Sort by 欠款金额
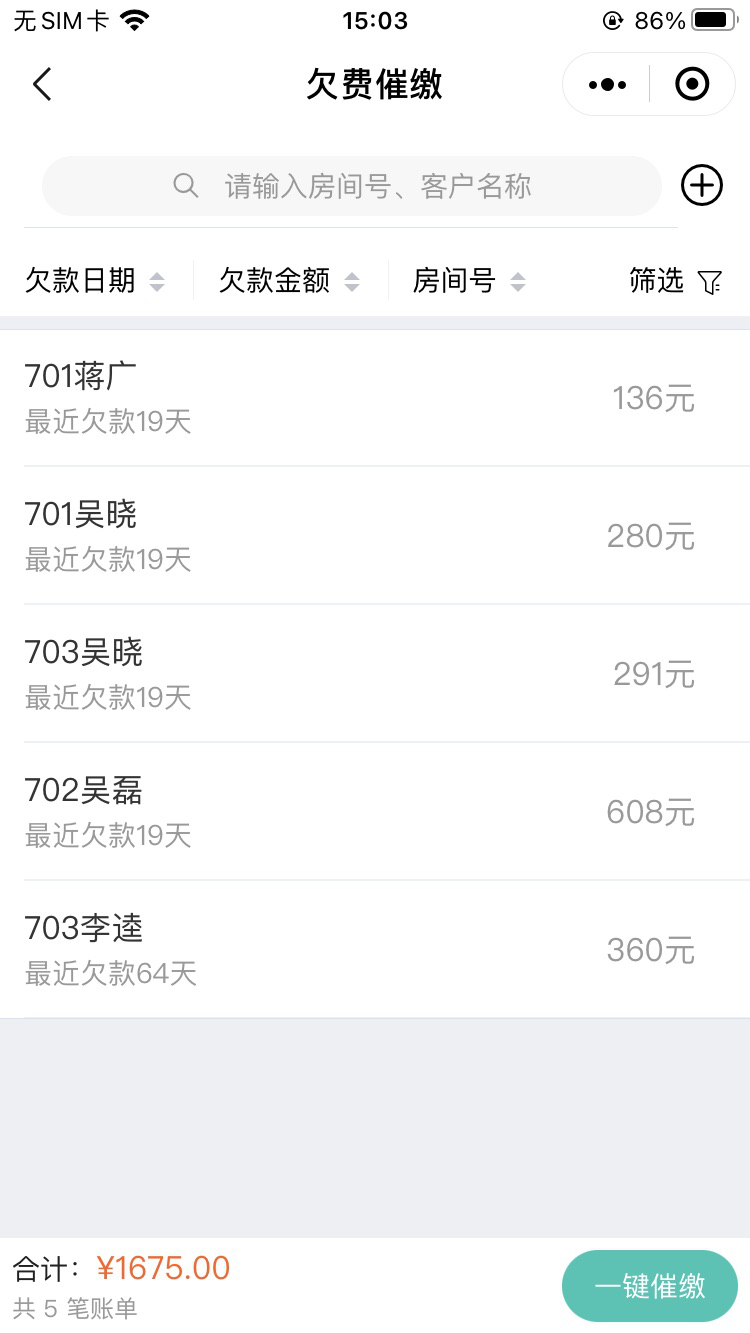The height and width of the screenshot is (1333, 750). (288, 282)
